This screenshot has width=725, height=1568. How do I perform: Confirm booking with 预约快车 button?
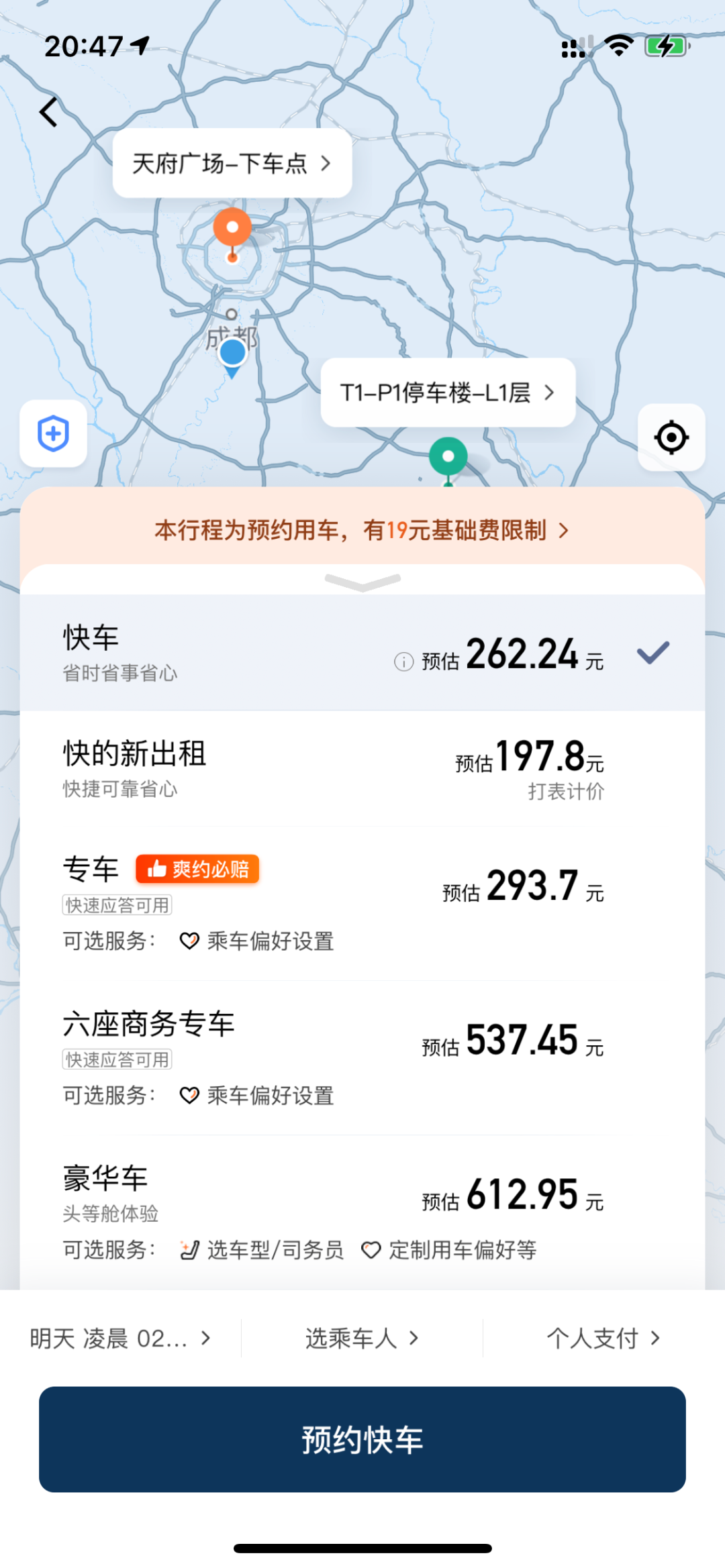tap(362, 1440)
